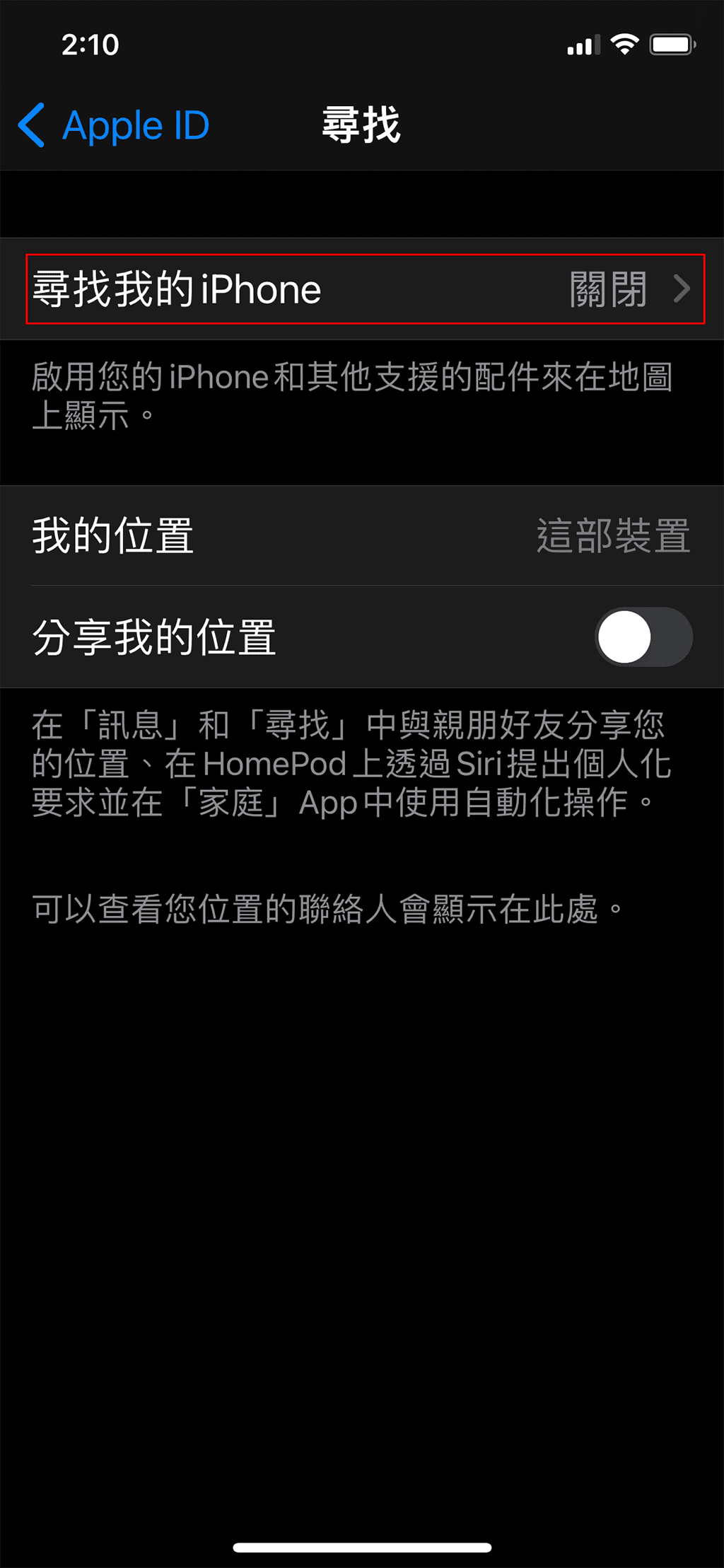
Task: Tap the 我的位置 row
Action: pyautogui.click(x=362, y=538)
